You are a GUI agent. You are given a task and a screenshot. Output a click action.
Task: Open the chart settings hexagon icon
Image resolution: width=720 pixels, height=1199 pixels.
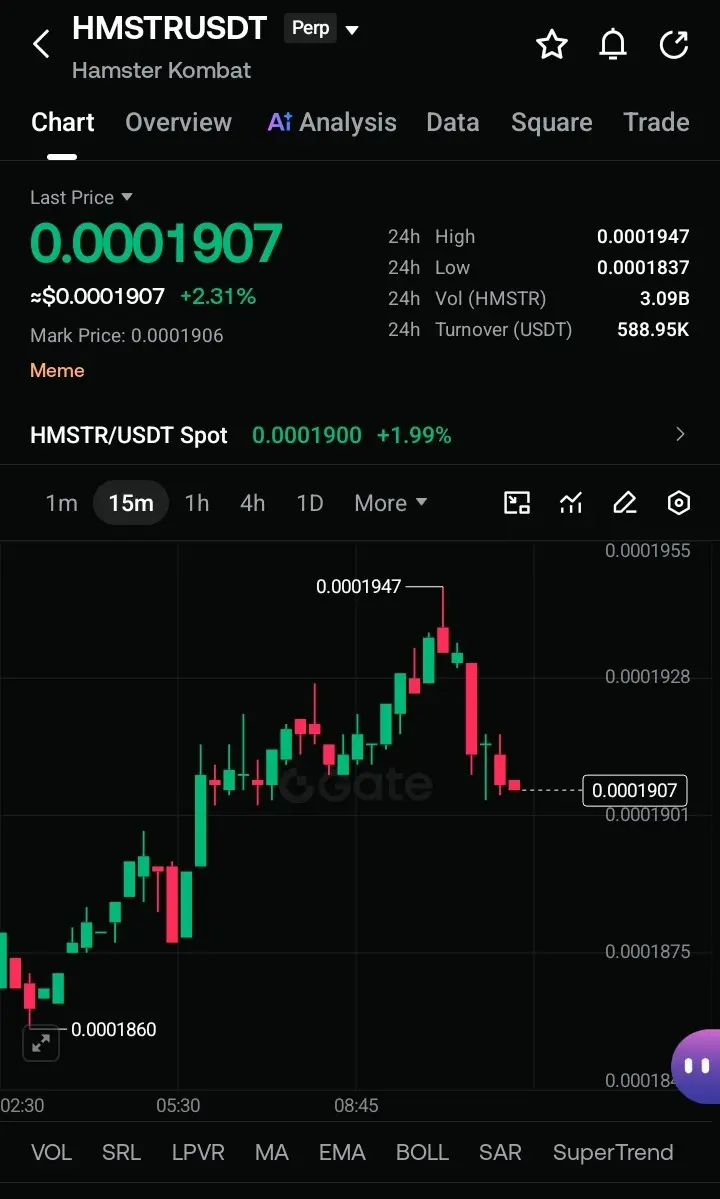tap(679, 502)
